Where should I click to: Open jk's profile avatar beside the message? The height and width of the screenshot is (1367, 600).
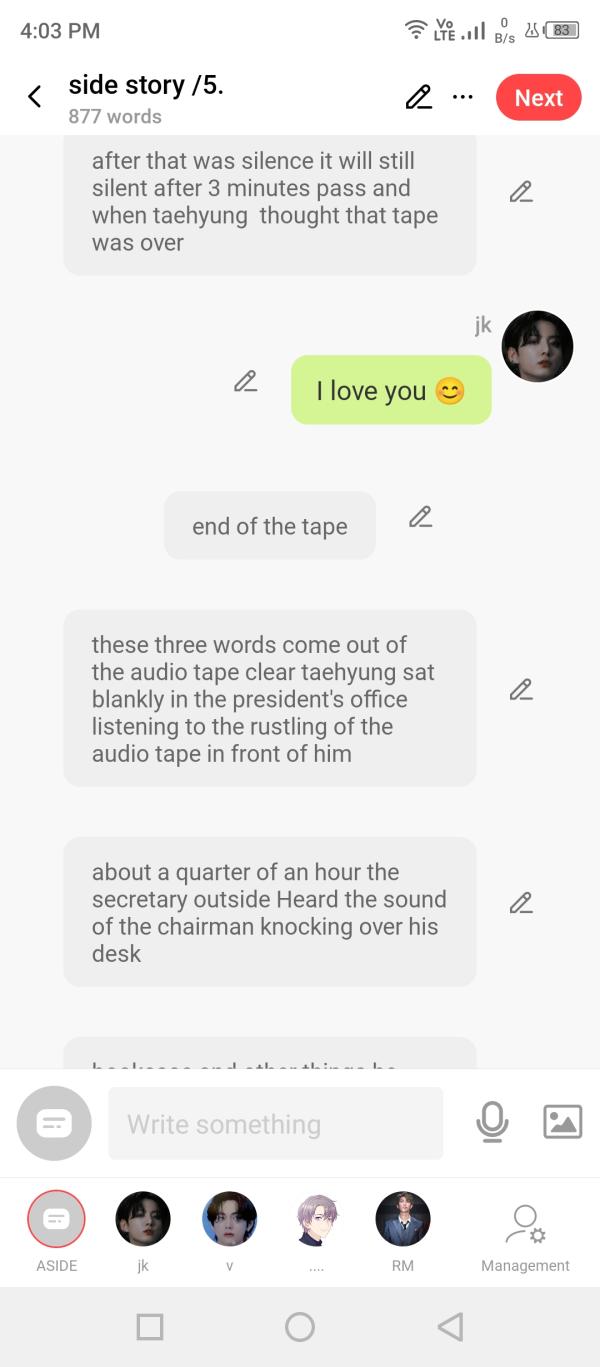[537, 346]
